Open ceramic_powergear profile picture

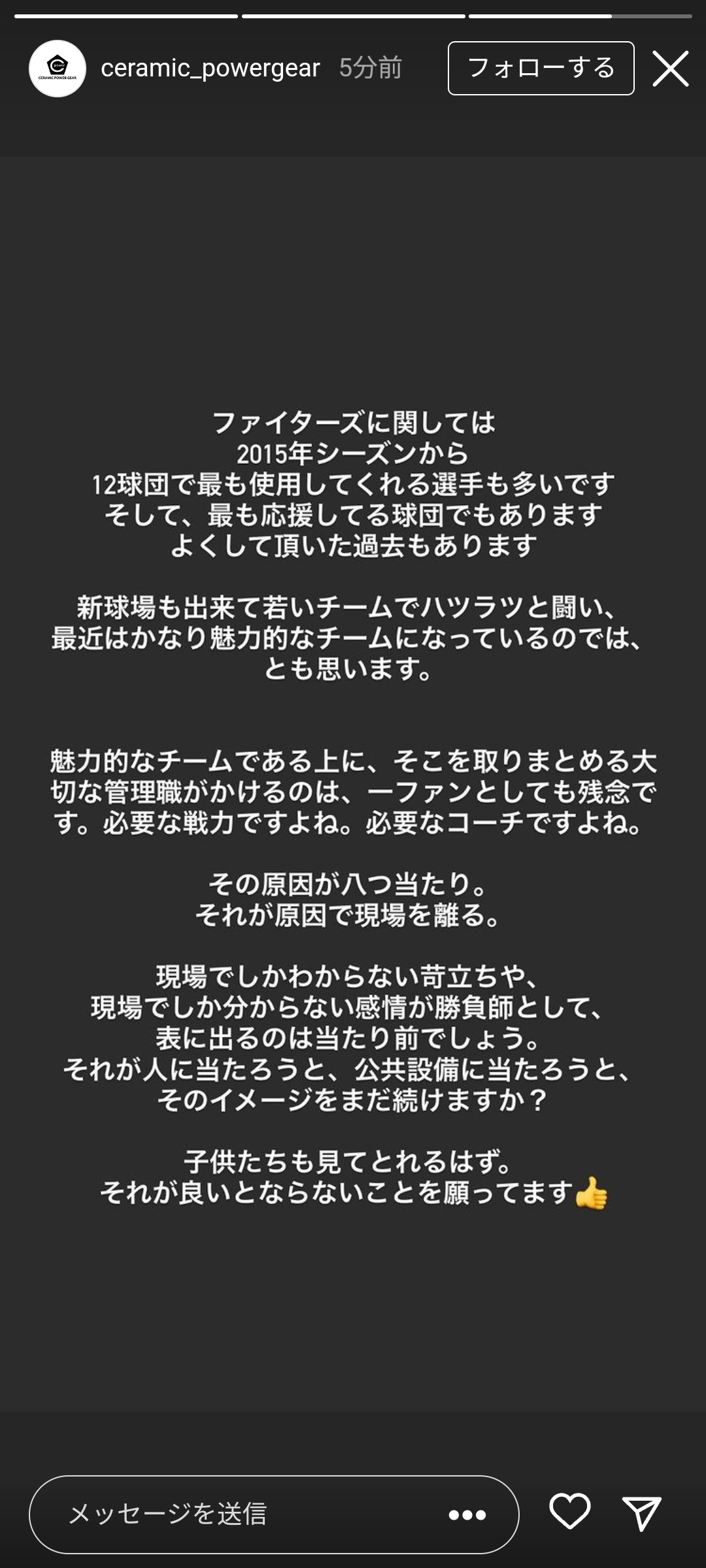pyautogui.click(x=58, y=69)
